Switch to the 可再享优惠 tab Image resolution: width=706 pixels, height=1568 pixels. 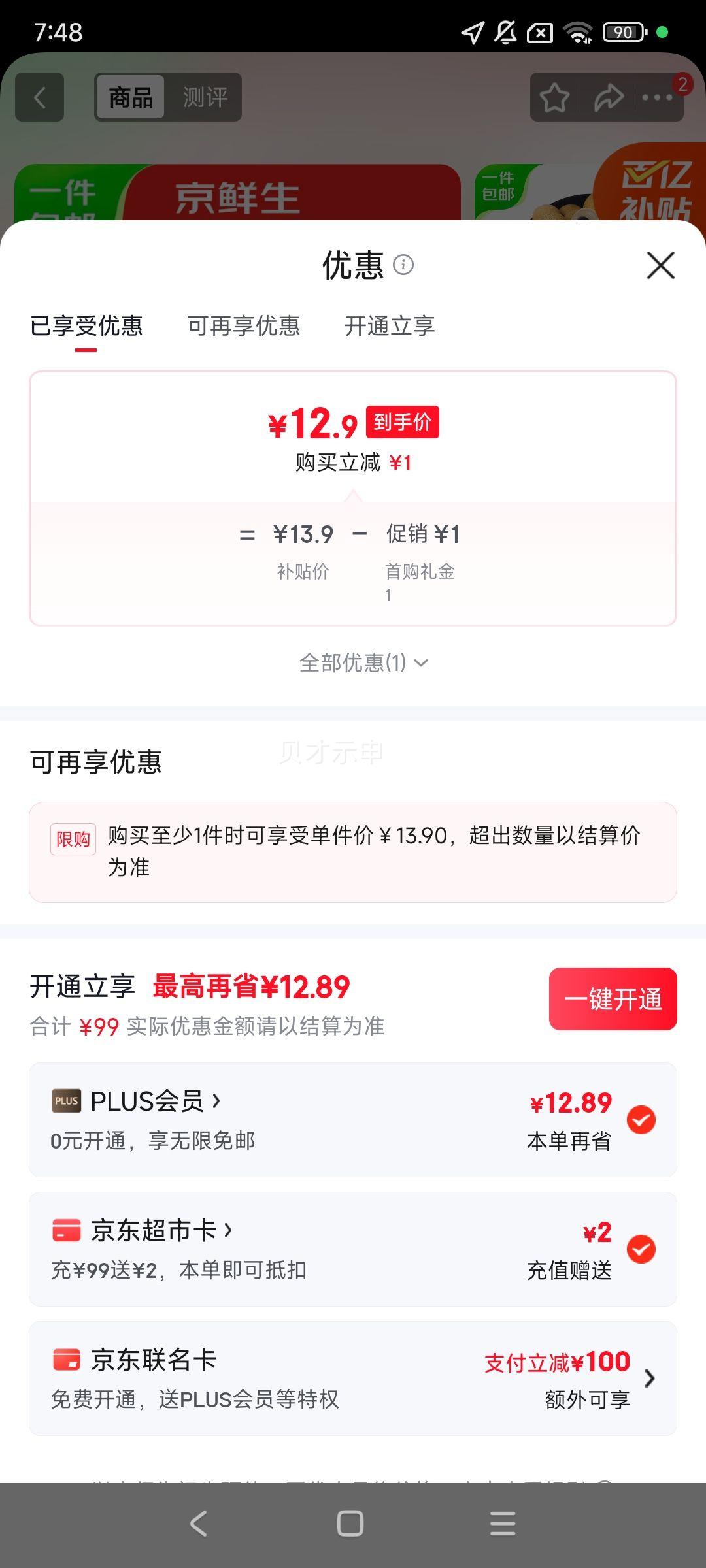coord(244,326)
